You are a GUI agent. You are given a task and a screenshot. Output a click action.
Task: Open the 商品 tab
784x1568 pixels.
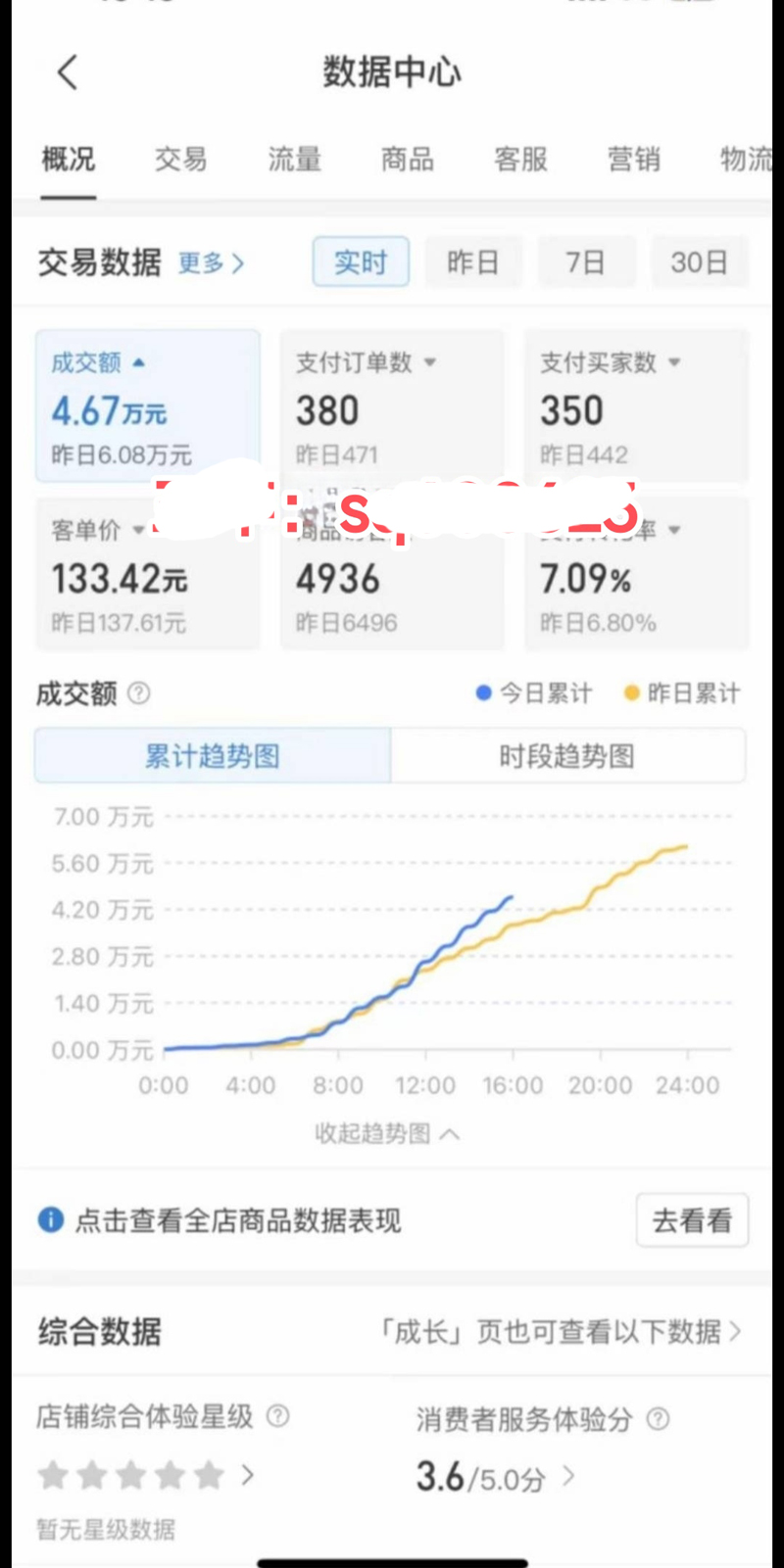click(407, 159)
